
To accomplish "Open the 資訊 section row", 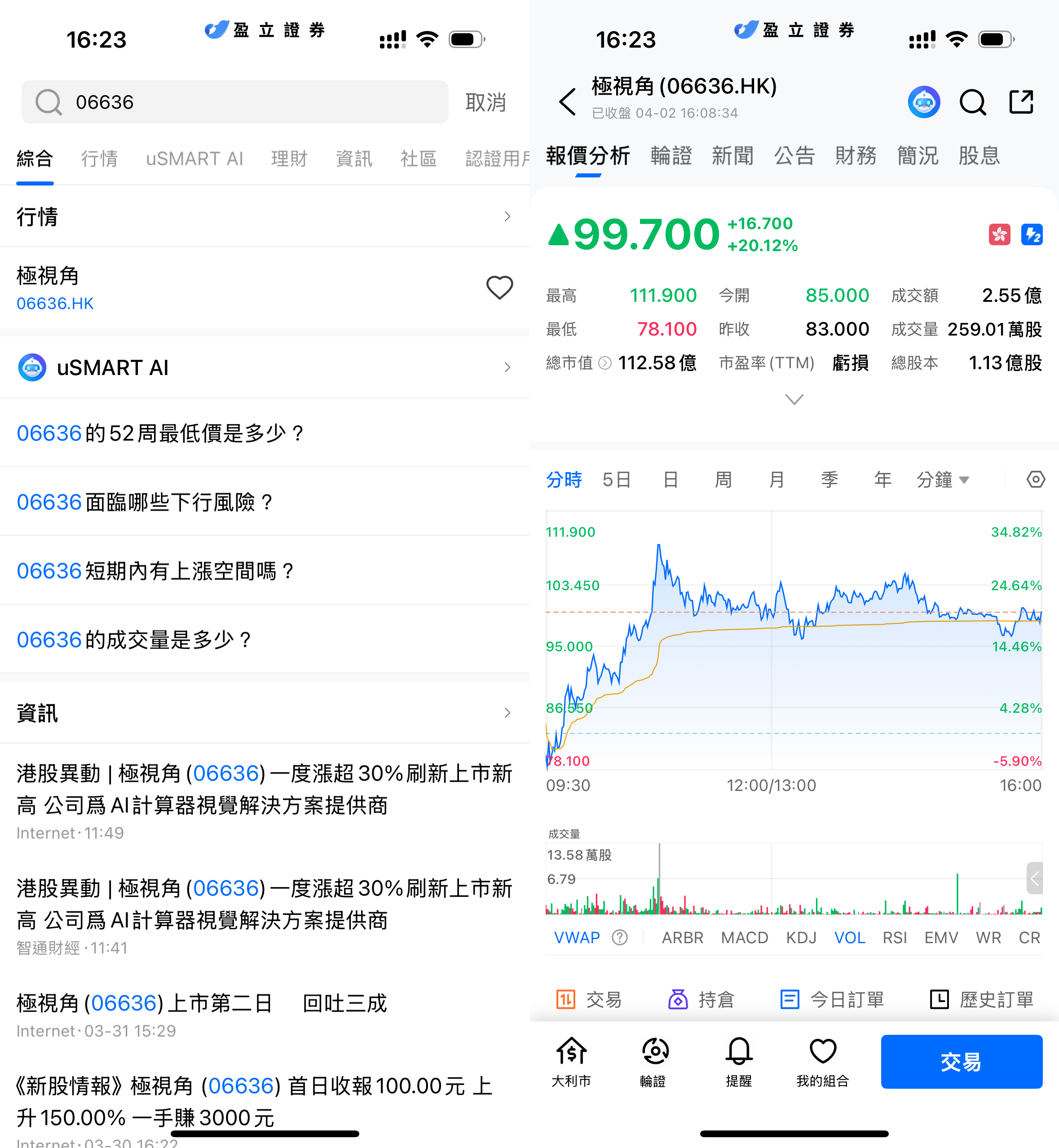I will (x=264, y=713).
